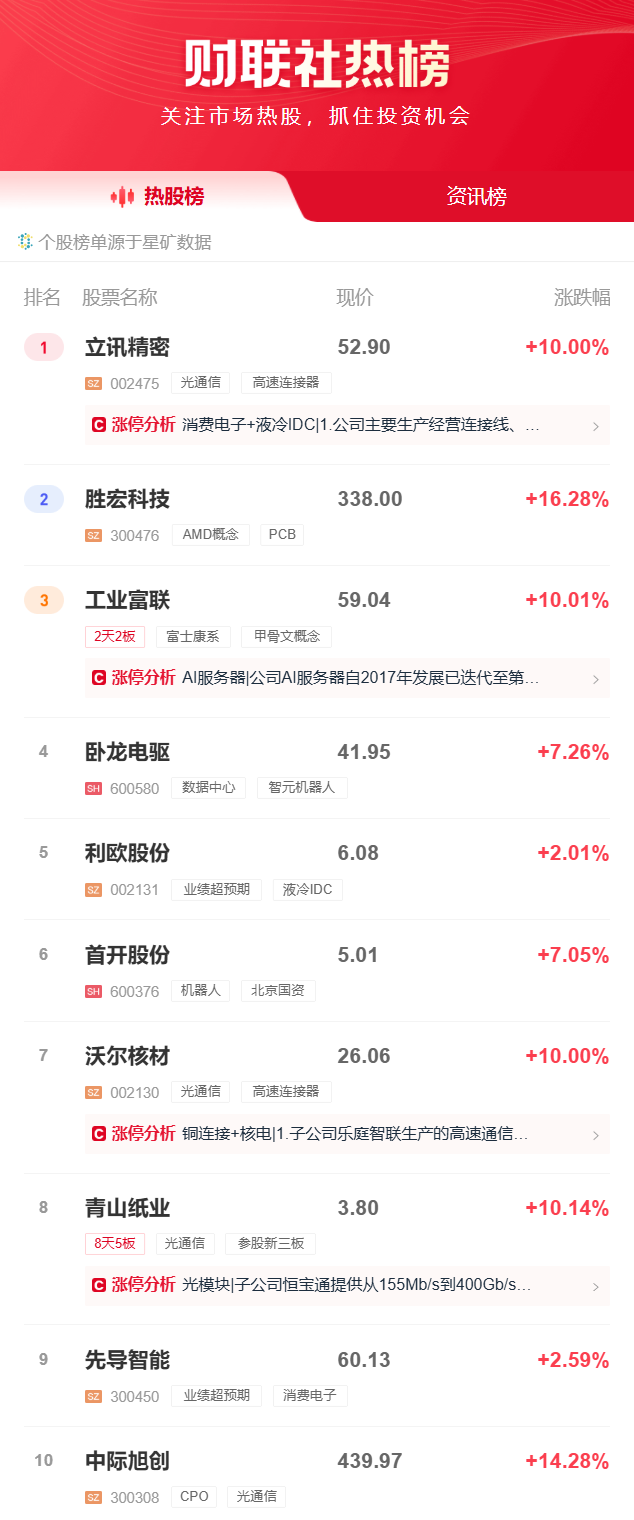Switch to the 资讯榜 tab
This screenshot has width=634, height=1520.
coord(476,197)
